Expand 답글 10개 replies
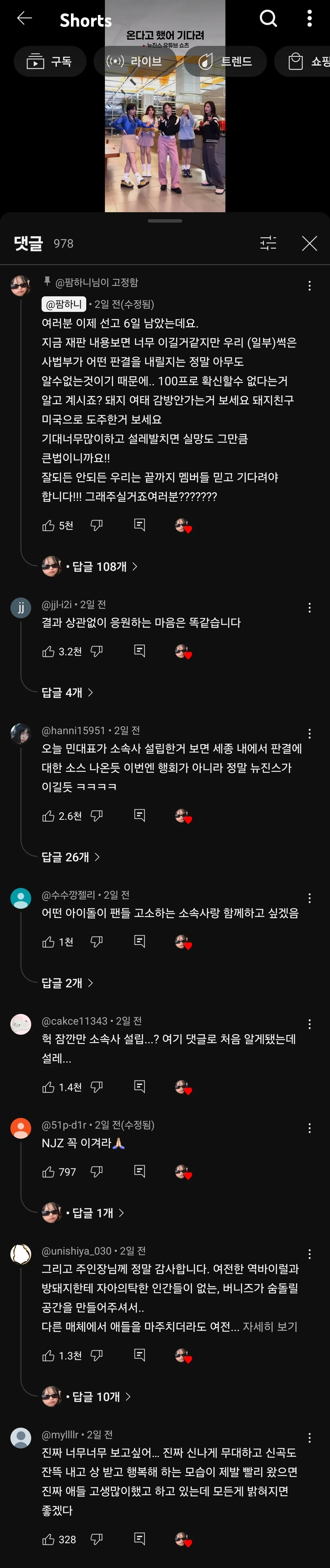Viewport: 330px width, 1568px height. click(98, 1397)
